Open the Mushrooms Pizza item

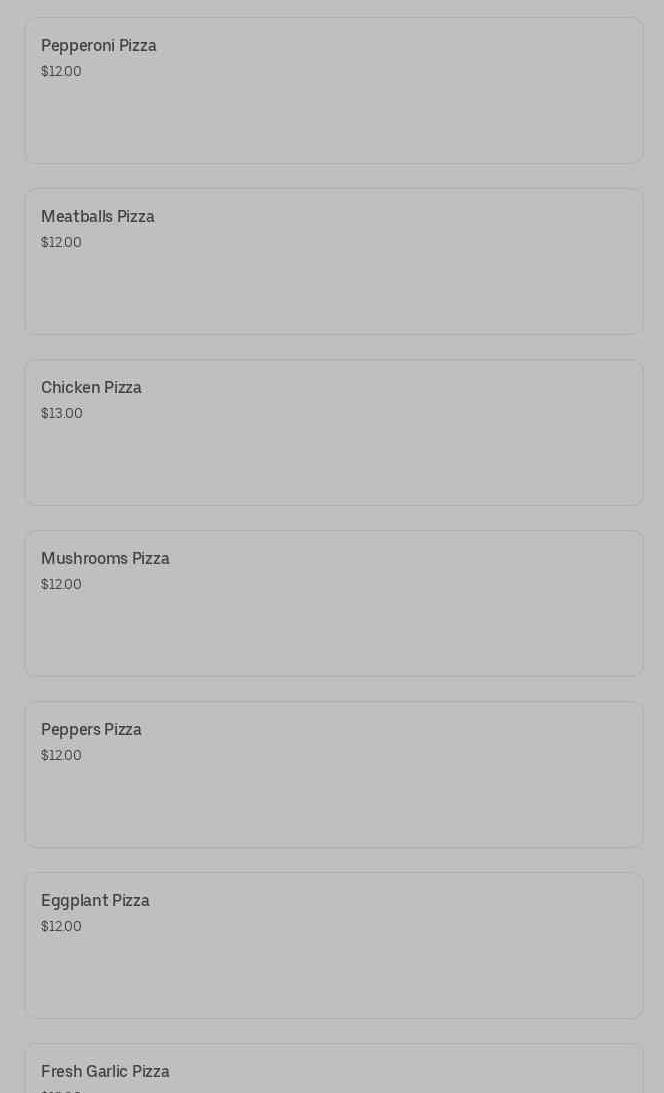tap(333, 603)
